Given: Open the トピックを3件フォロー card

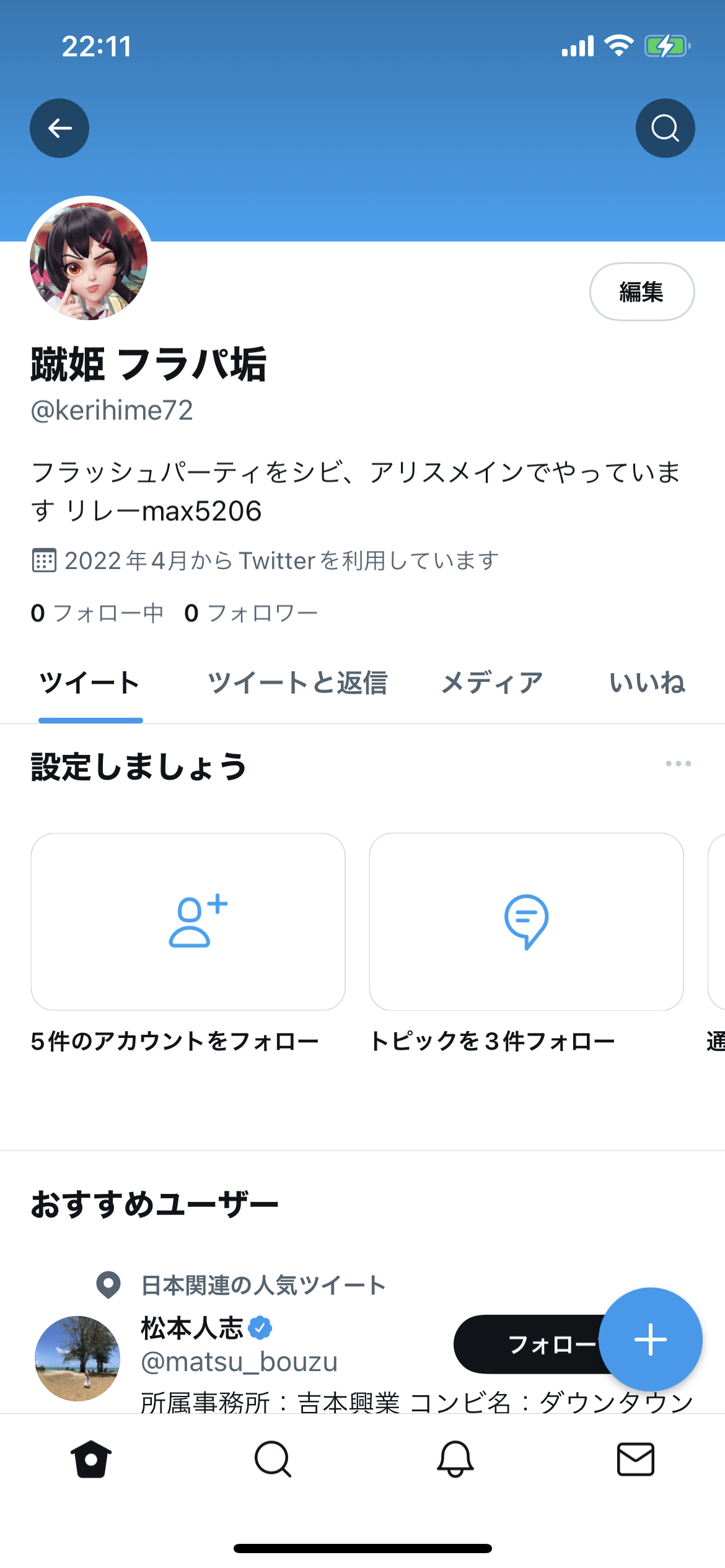Looking at the screenshot, I should coord(526,921).
